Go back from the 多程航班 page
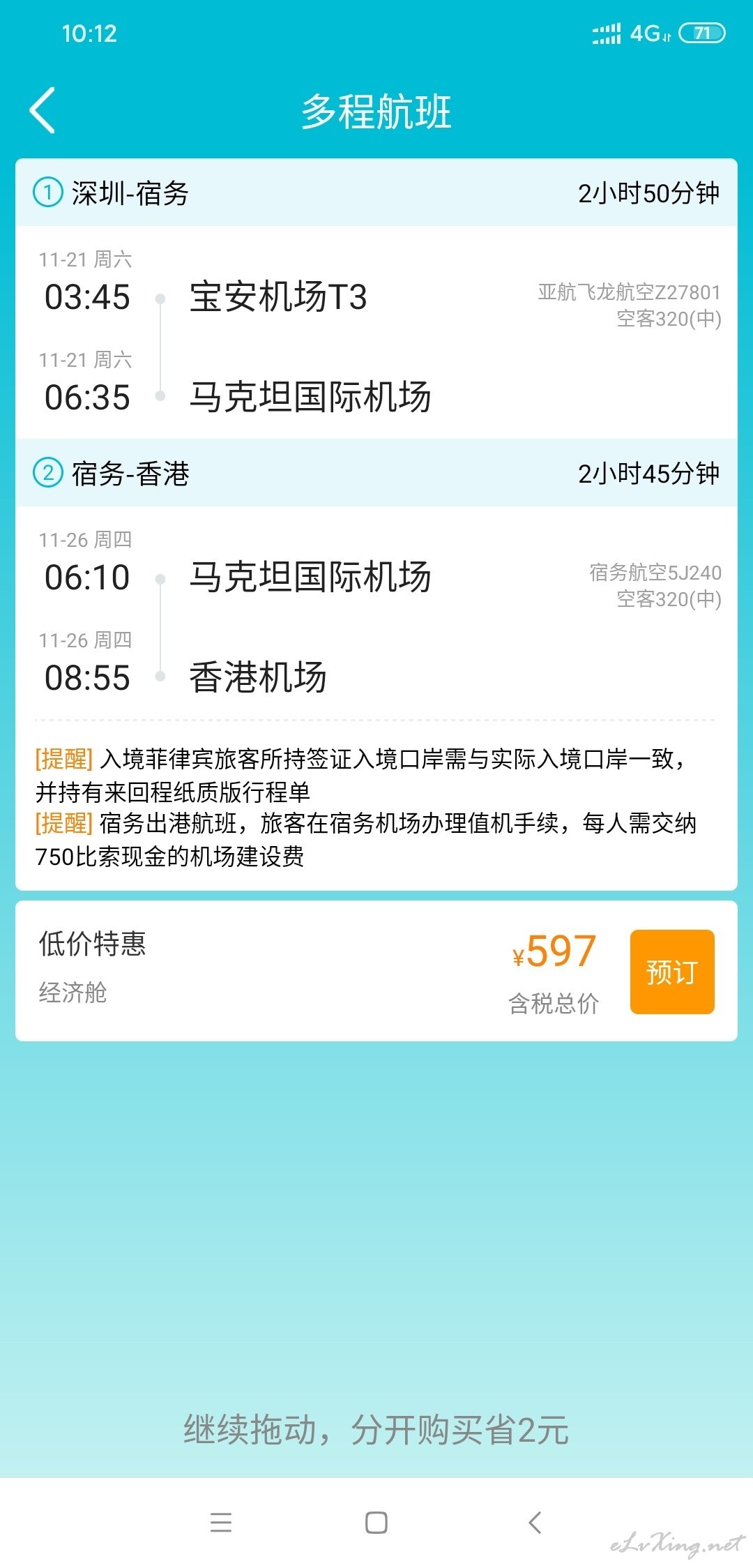753x1568 pixels. 43,110
